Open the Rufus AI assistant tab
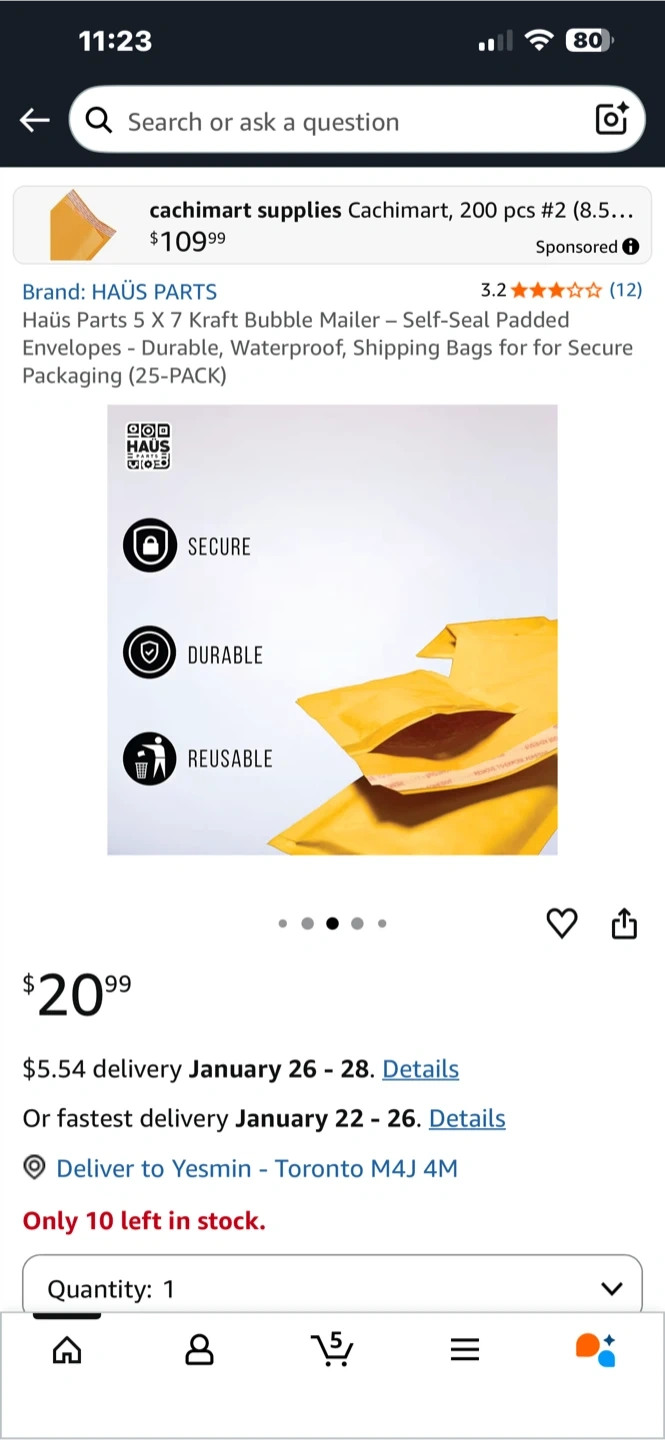Screen dimensions: 665x1440 pos(596,1349)
